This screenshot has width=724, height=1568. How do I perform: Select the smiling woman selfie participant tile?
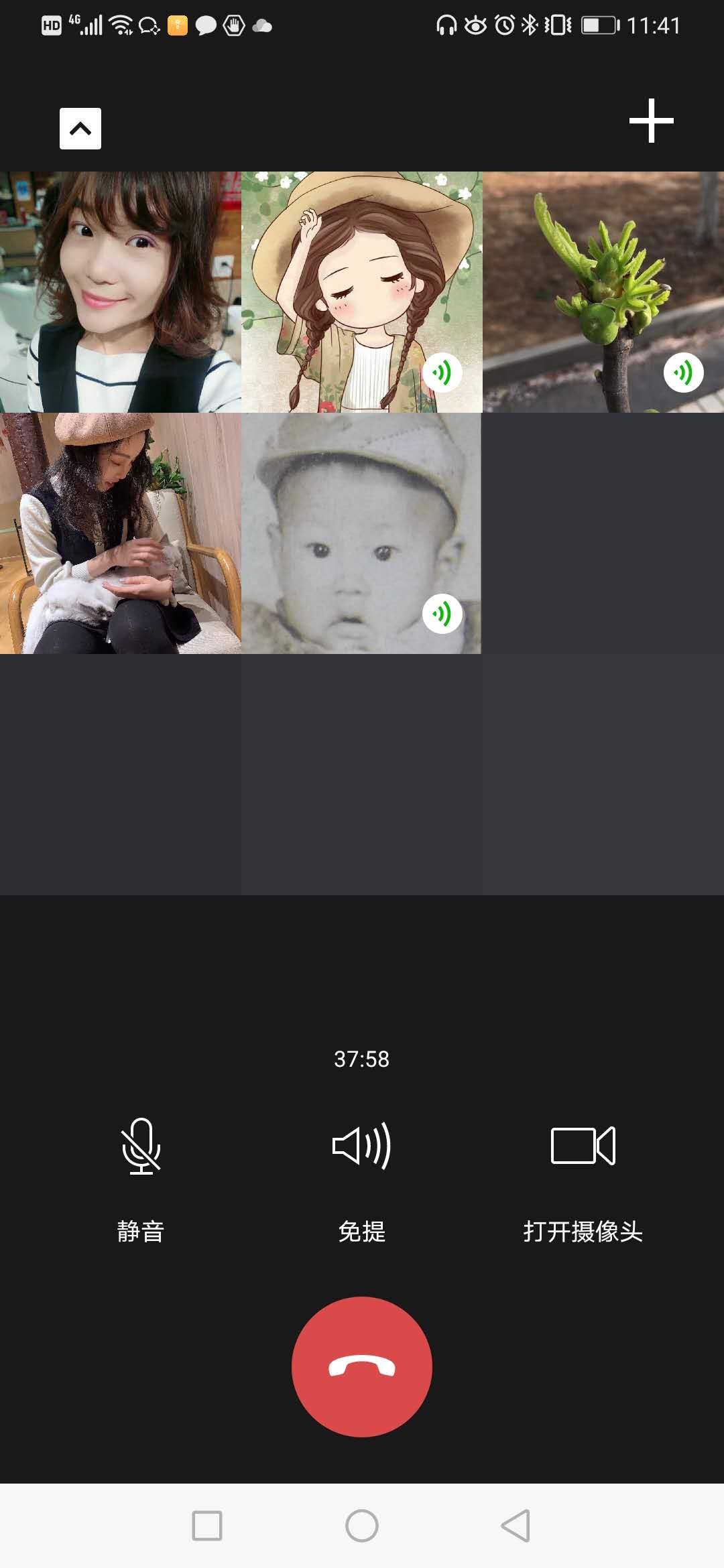[x=121, y=291]
